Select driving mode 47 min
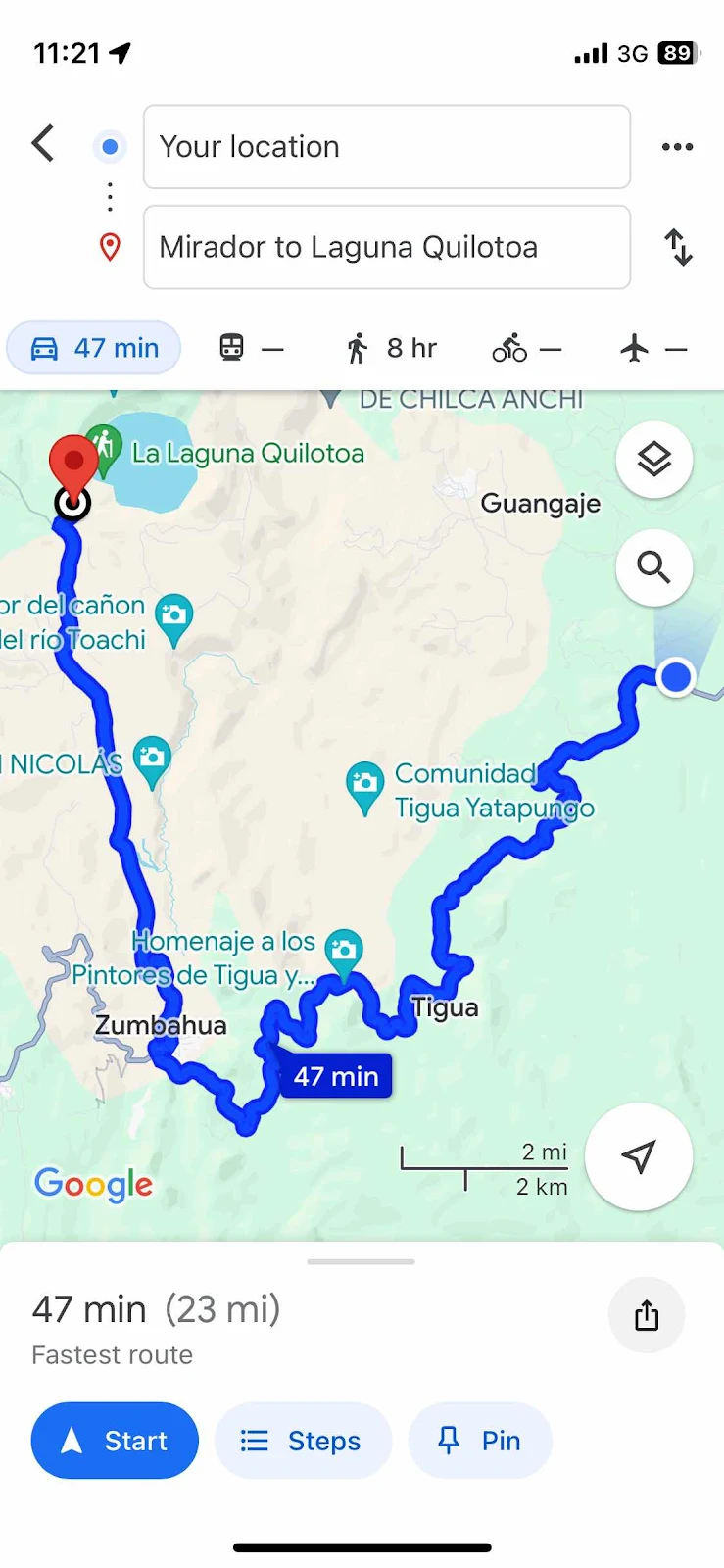Viewport: 724px width, 1568px height. pyautogui.click(x=95, y=348)
